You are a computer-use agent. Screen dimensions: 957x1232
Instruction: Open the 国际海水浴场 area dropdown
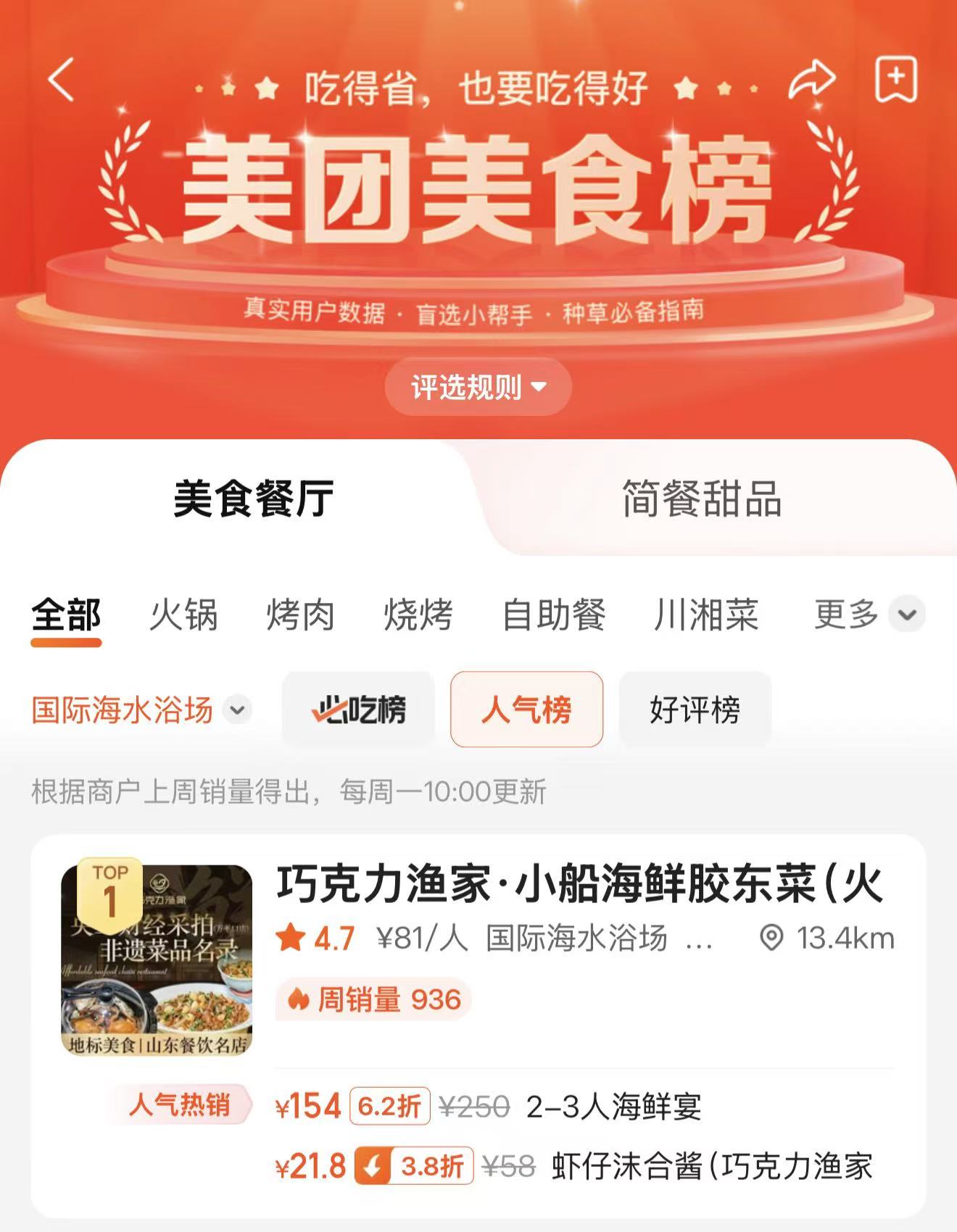[x=141, y=709]
